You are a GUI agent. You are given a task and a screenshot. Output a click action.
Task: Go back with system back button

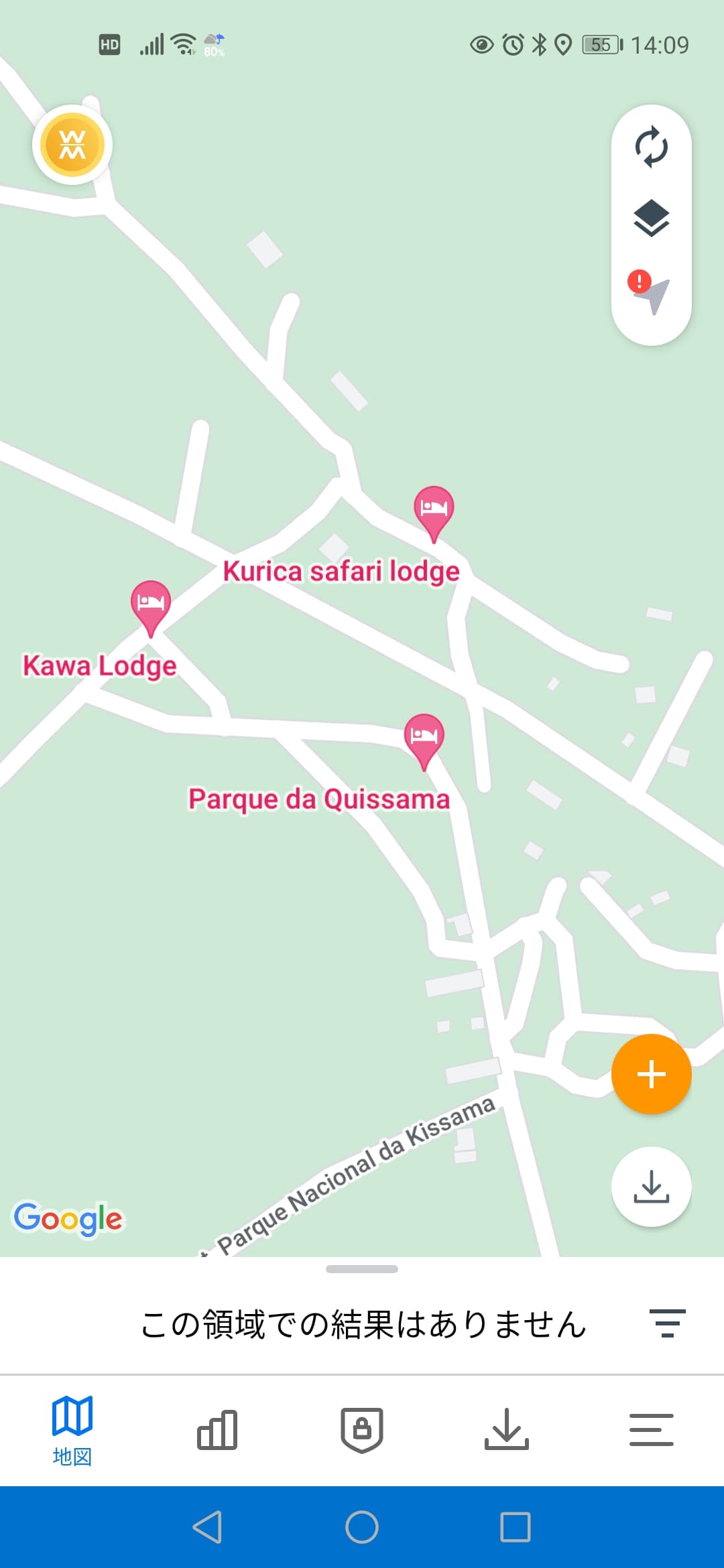click(x=208, y=1527)
